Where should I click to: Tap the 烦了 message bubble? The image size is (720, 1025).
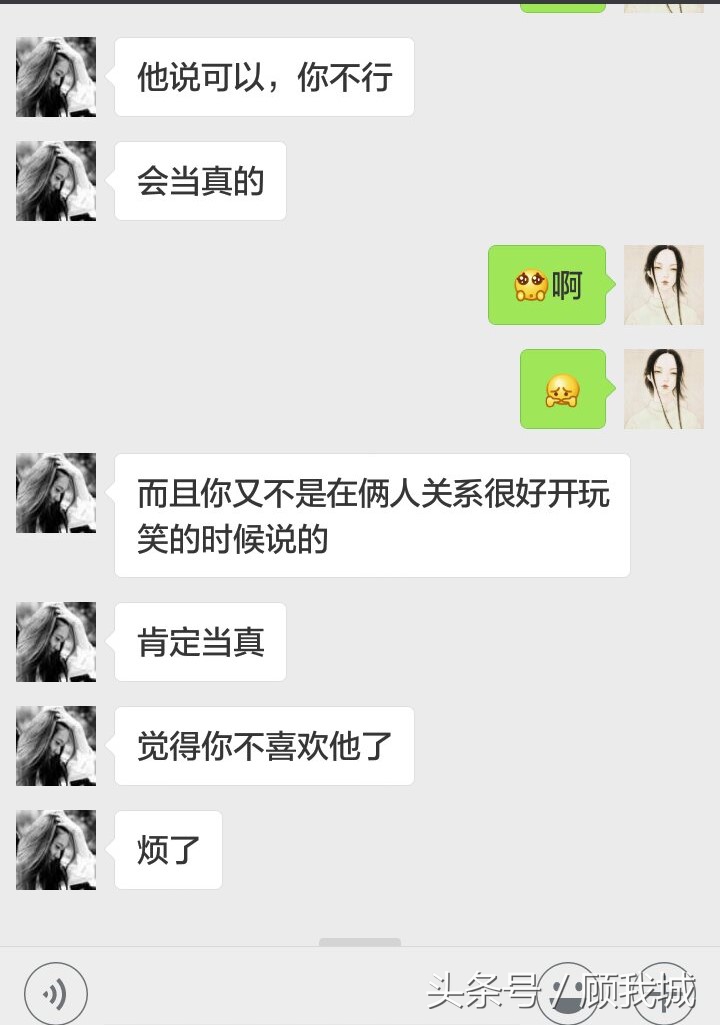[x=167, y=849]
